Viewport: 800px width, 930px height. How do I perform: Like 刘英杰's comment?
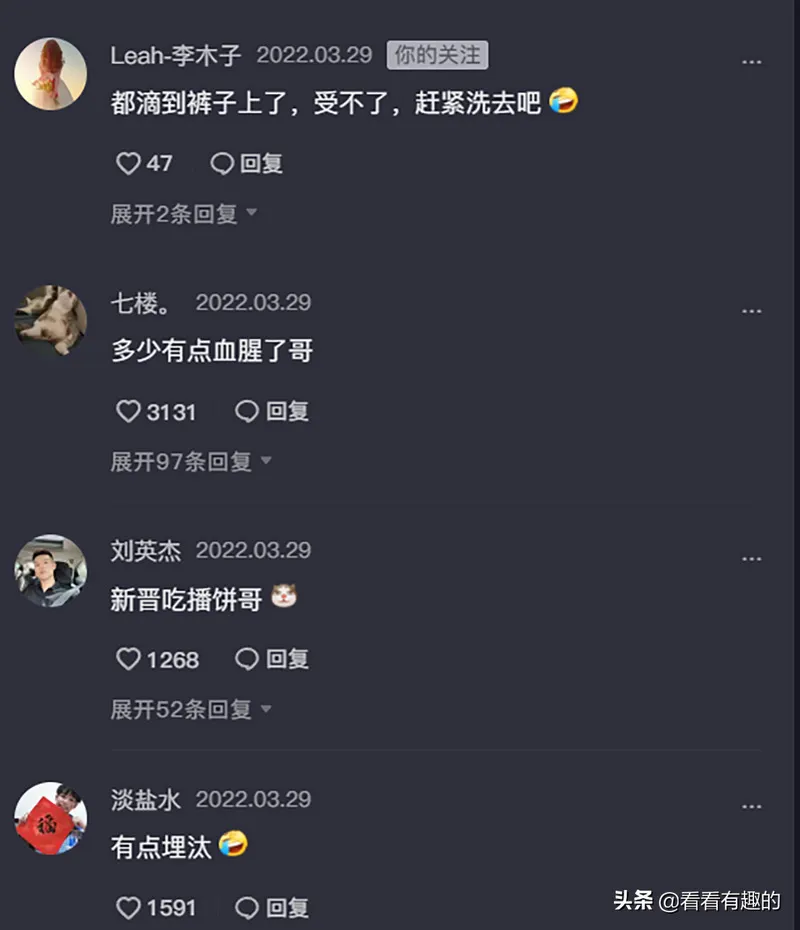point(128,659)
